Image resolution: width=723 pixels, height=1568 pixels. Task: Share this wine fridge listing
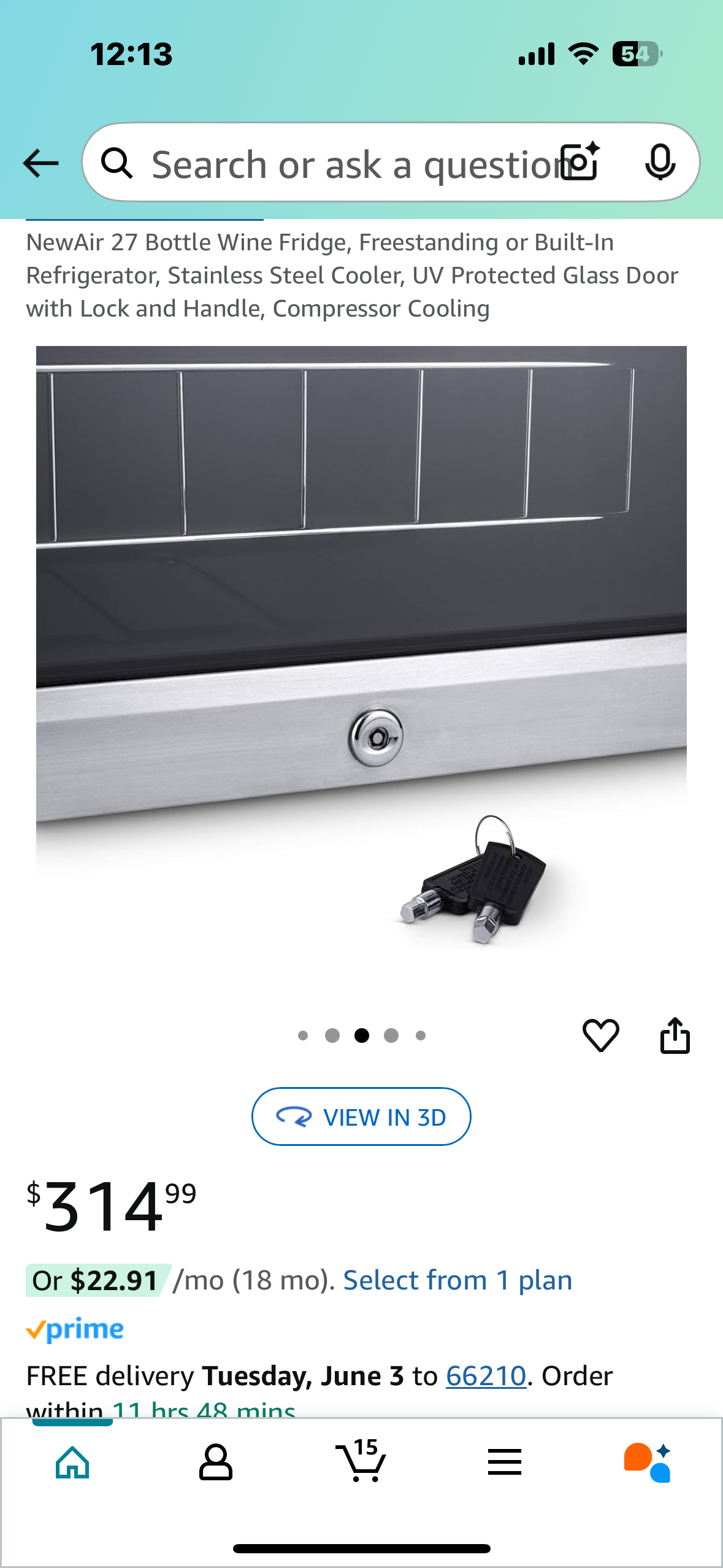pyautogui.click(x=675, y=1036)
